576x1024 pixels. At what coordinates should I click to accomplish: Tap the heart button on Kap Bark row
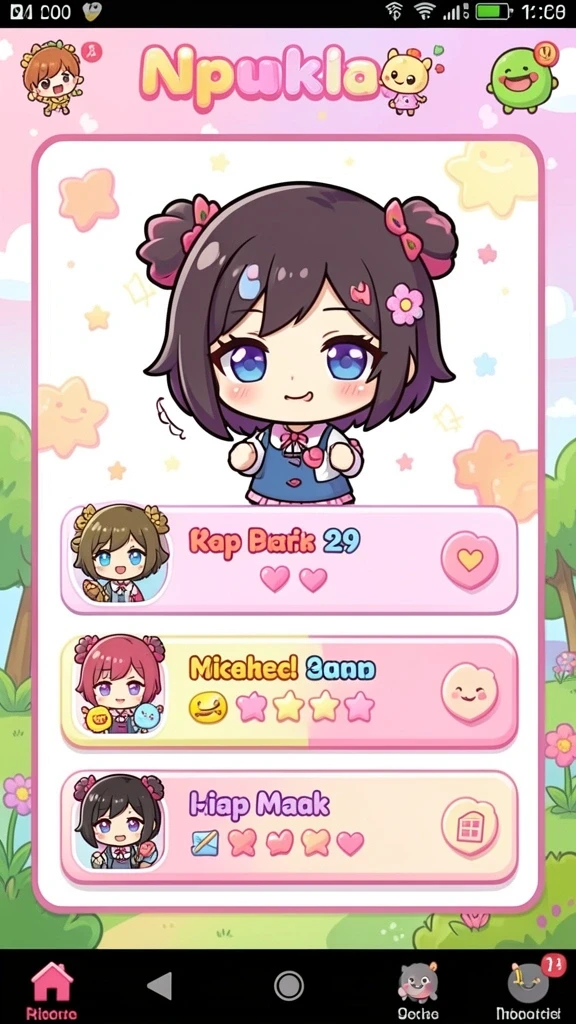pos(469,560)
